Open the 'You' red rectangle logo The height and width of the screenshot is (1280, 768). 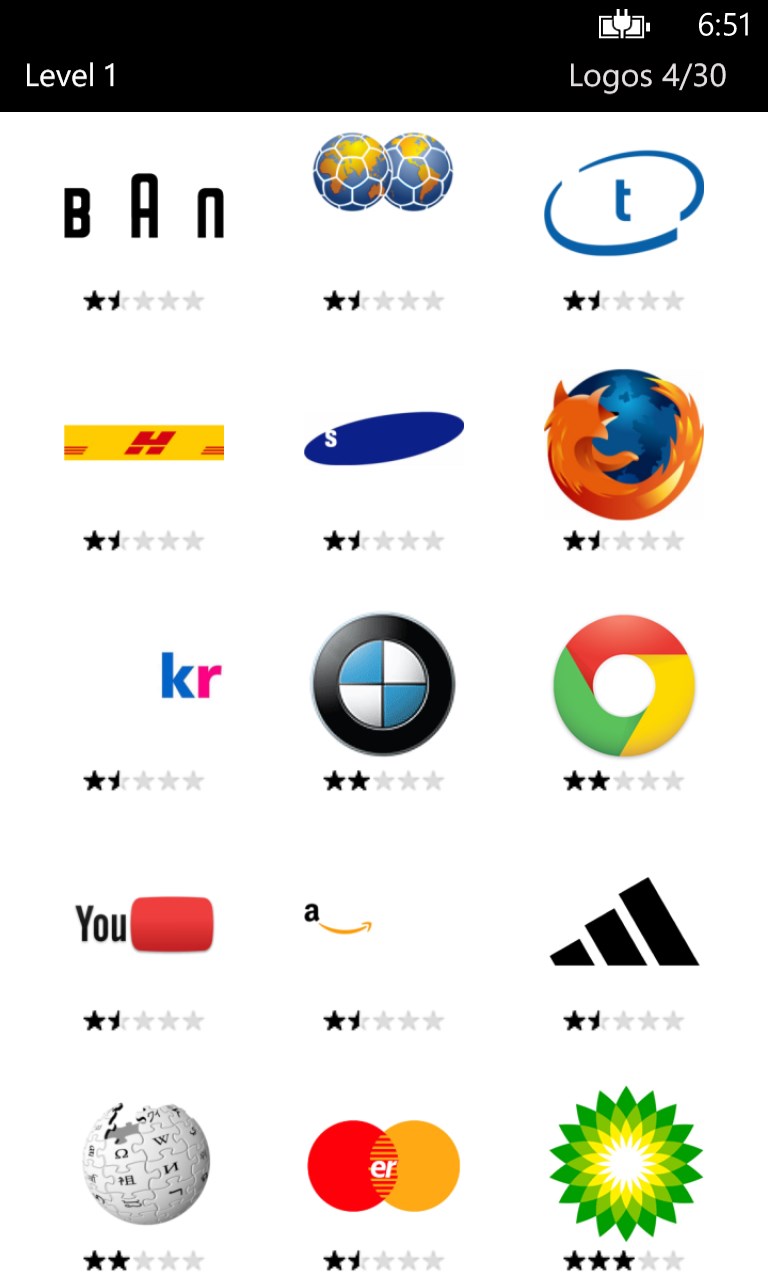144,924
